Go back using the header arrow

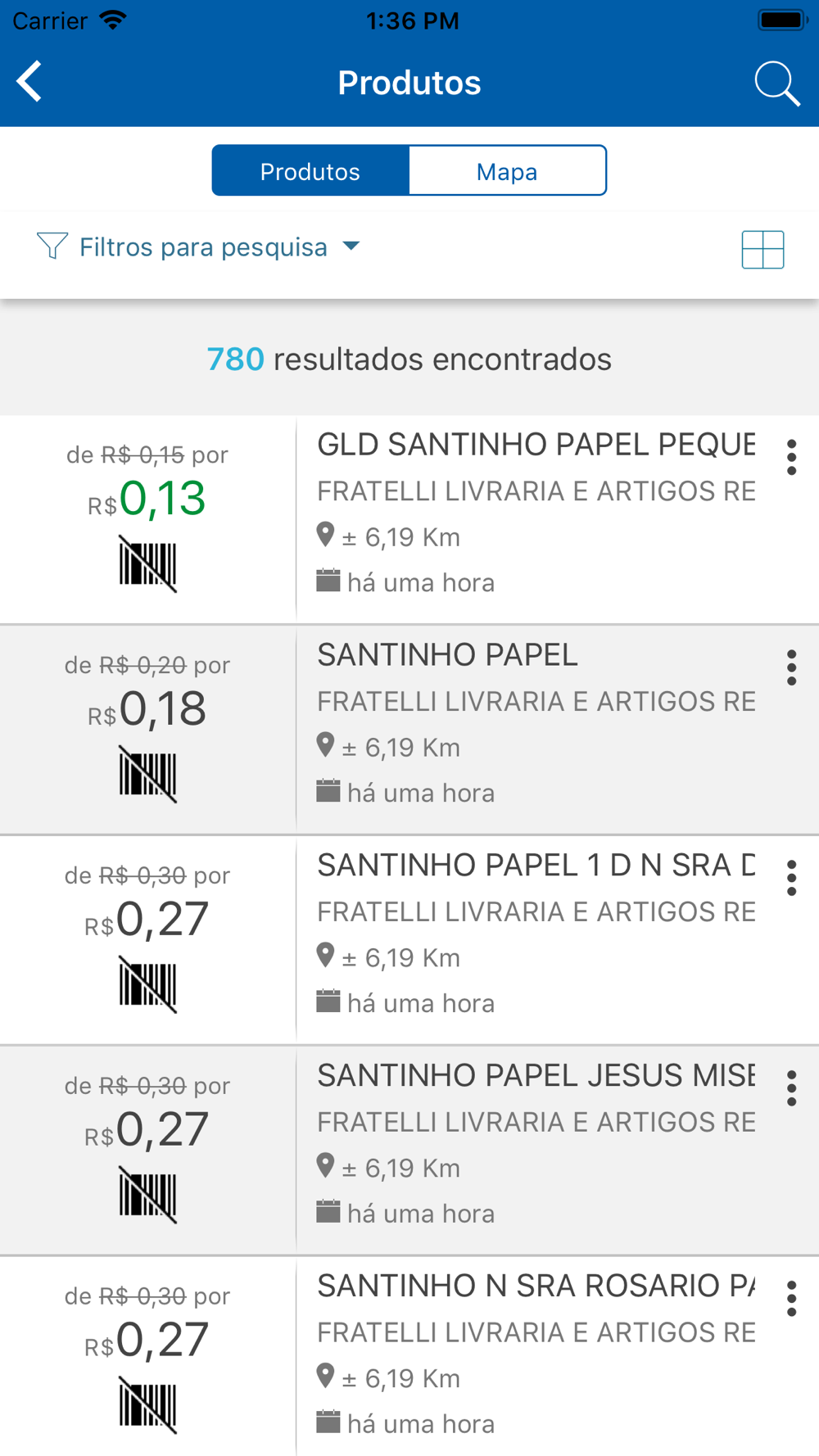click(29, 82)
